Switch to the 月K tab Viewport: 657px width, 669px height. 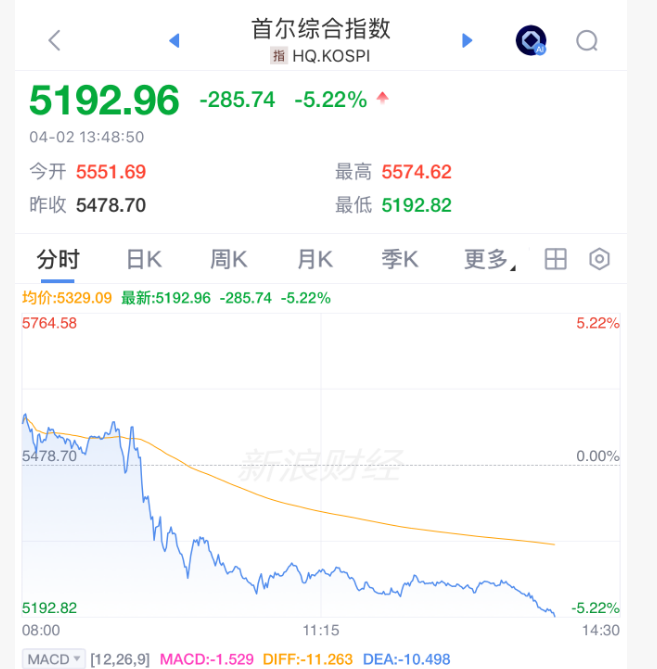(x=314, y=260)
